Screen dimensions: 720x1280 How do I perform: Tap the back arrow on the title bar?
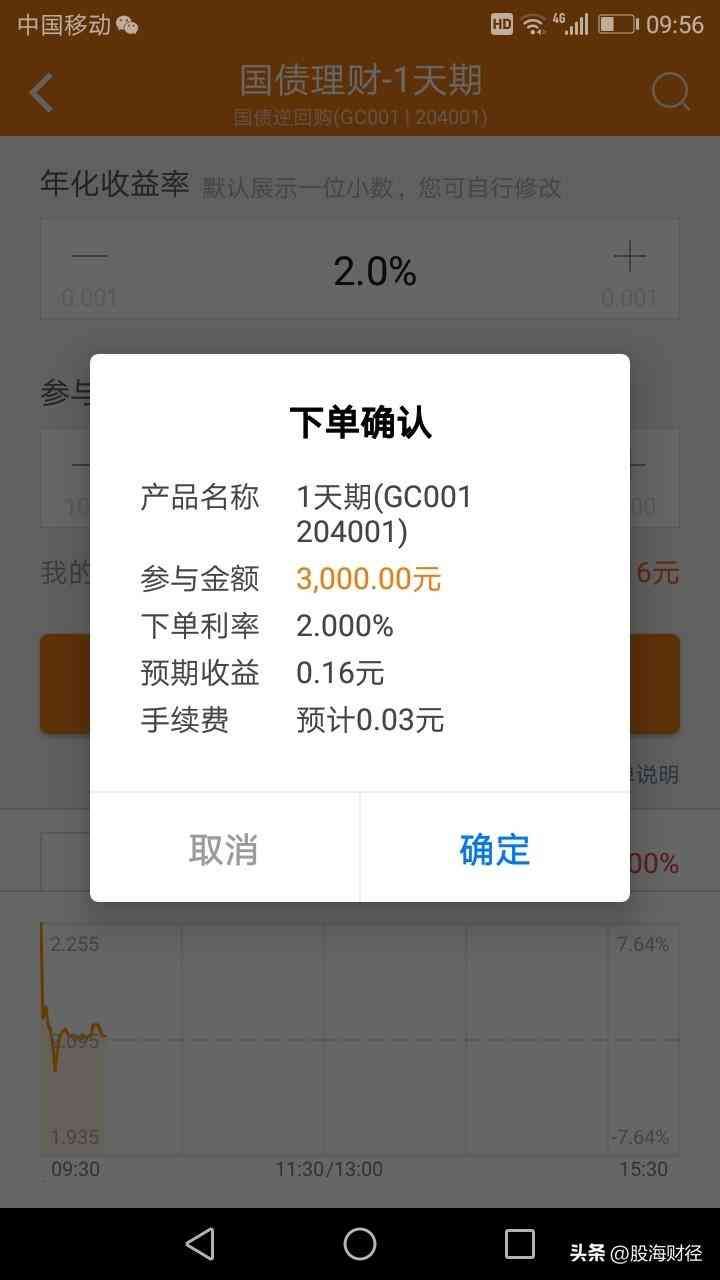pos(40,92)
